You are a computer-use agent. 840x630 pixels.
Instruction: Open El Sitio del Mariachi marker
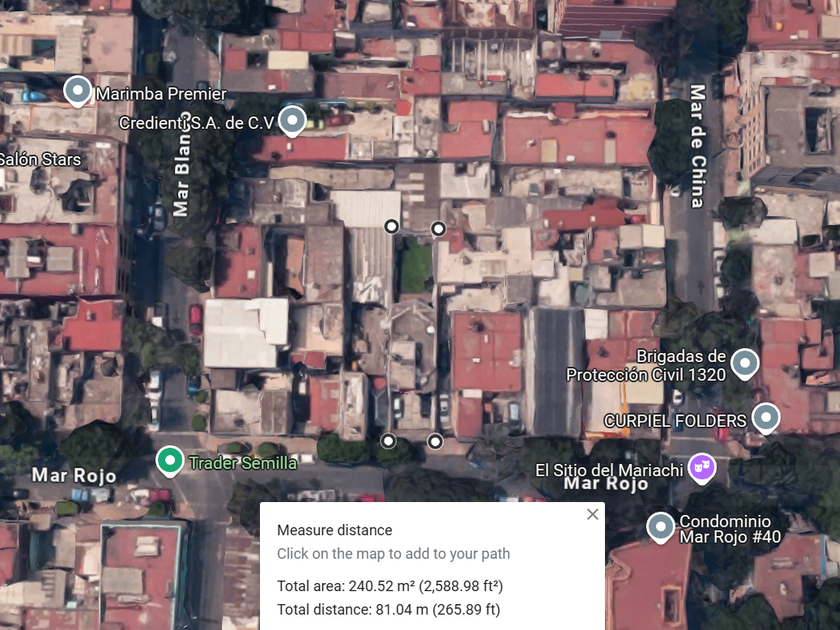[702, 467]
